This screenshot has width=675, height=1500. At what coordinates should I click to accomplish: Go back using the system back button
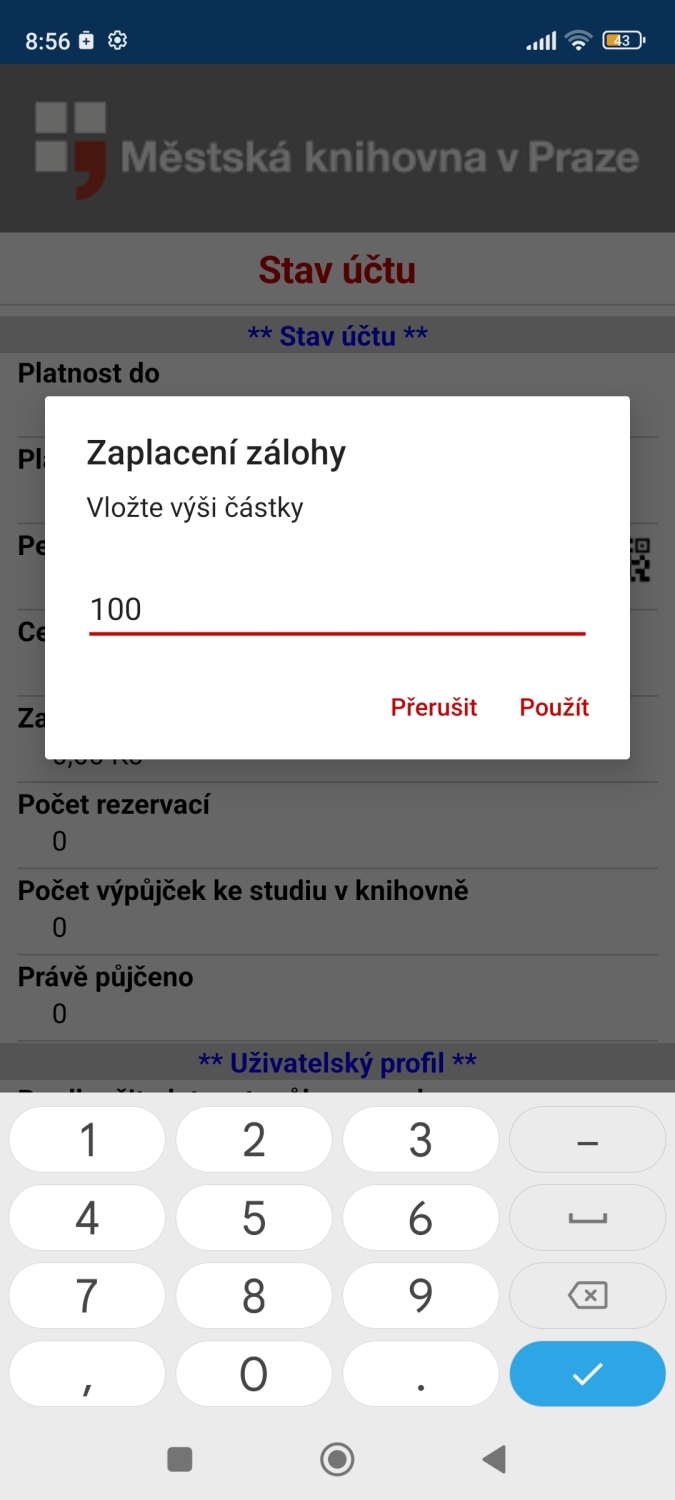(x=494, y=1459)
